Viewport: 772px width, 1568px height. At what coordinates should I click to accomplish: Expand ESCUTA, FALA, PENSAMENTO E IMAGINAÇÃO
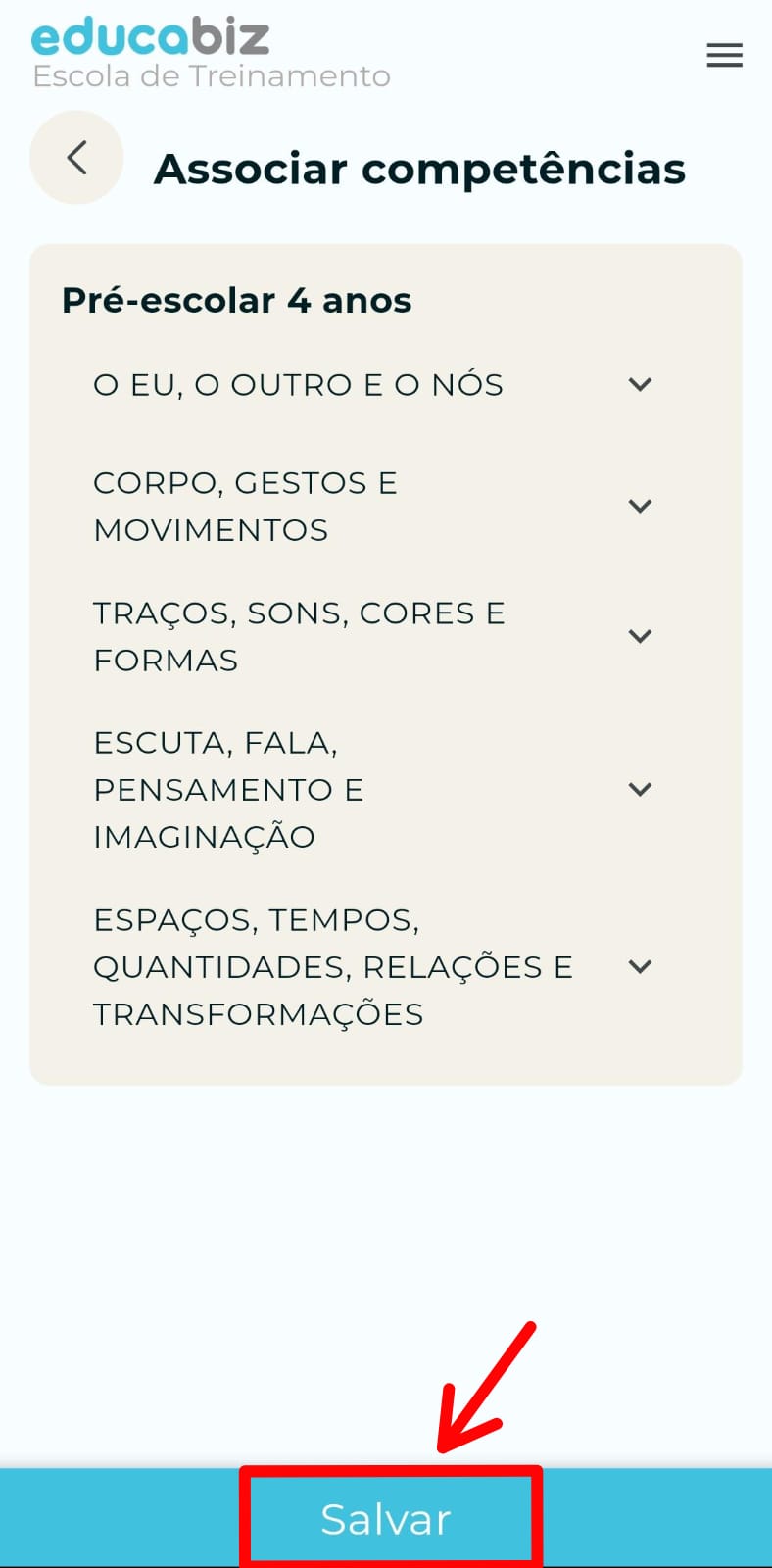[640, 790]
